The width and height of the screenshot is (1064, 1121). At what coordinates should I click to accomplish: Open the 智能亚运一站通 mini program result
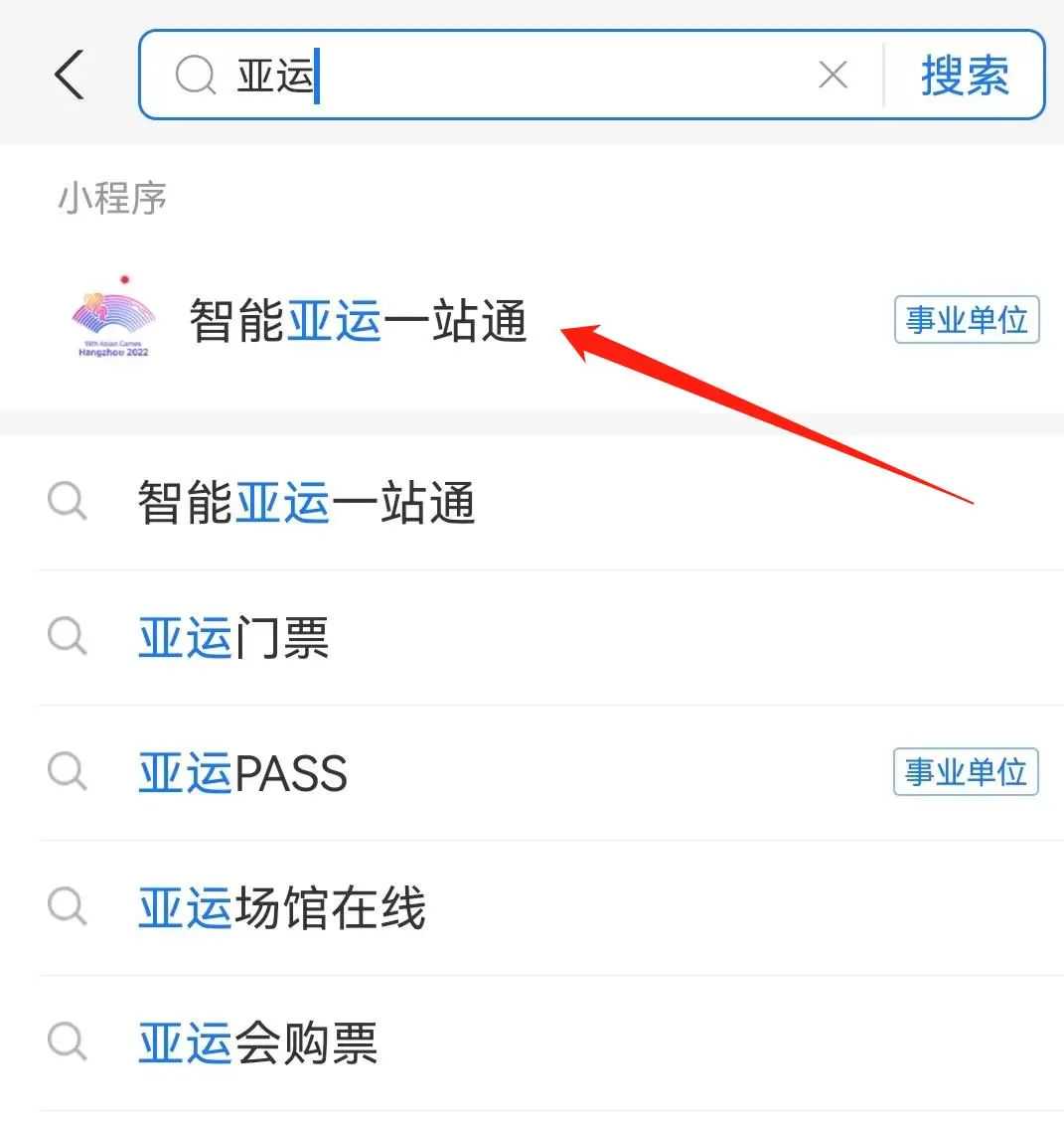[x=358, y=322]
